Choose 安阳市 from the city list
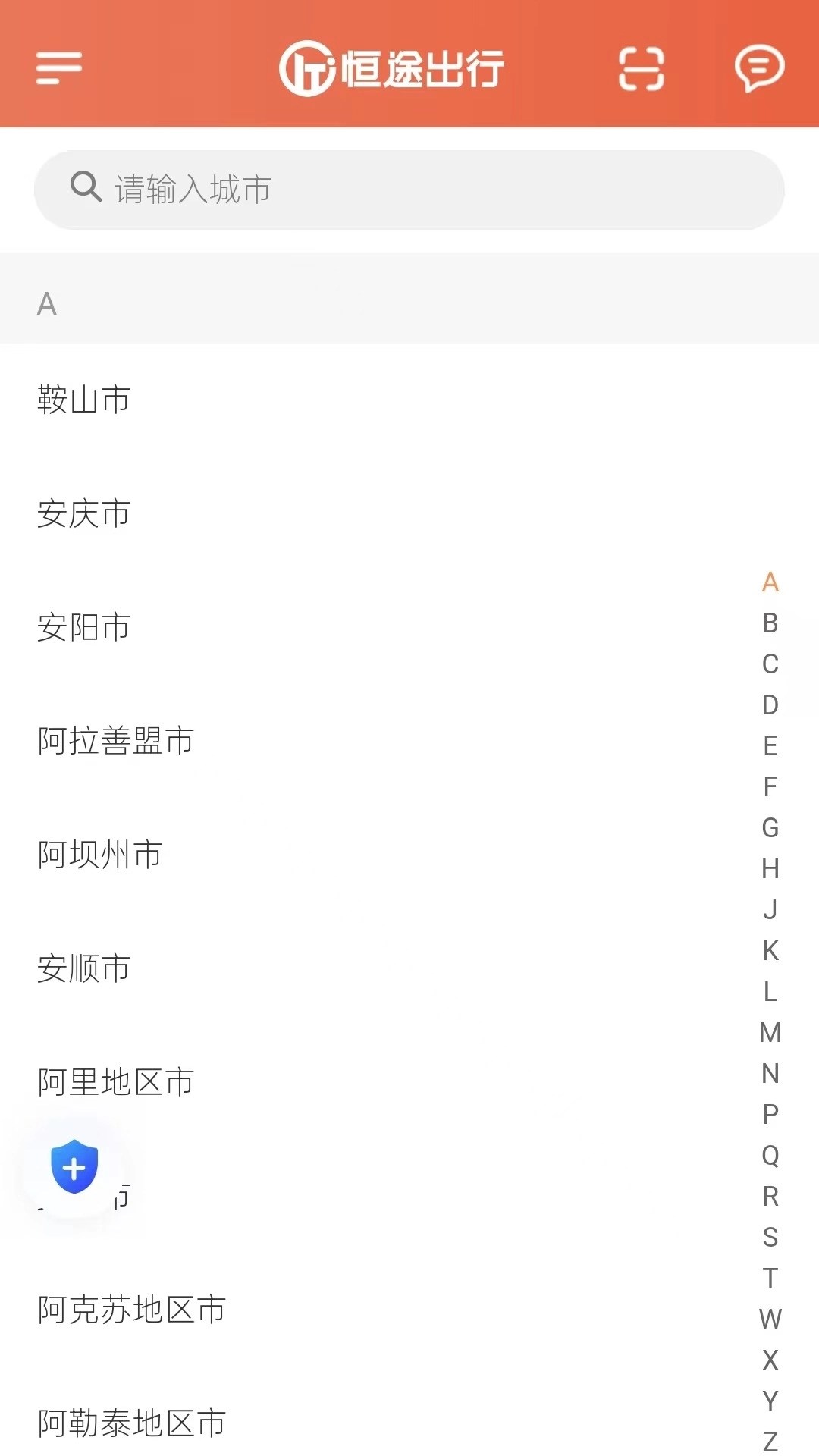 coord(83,627)
